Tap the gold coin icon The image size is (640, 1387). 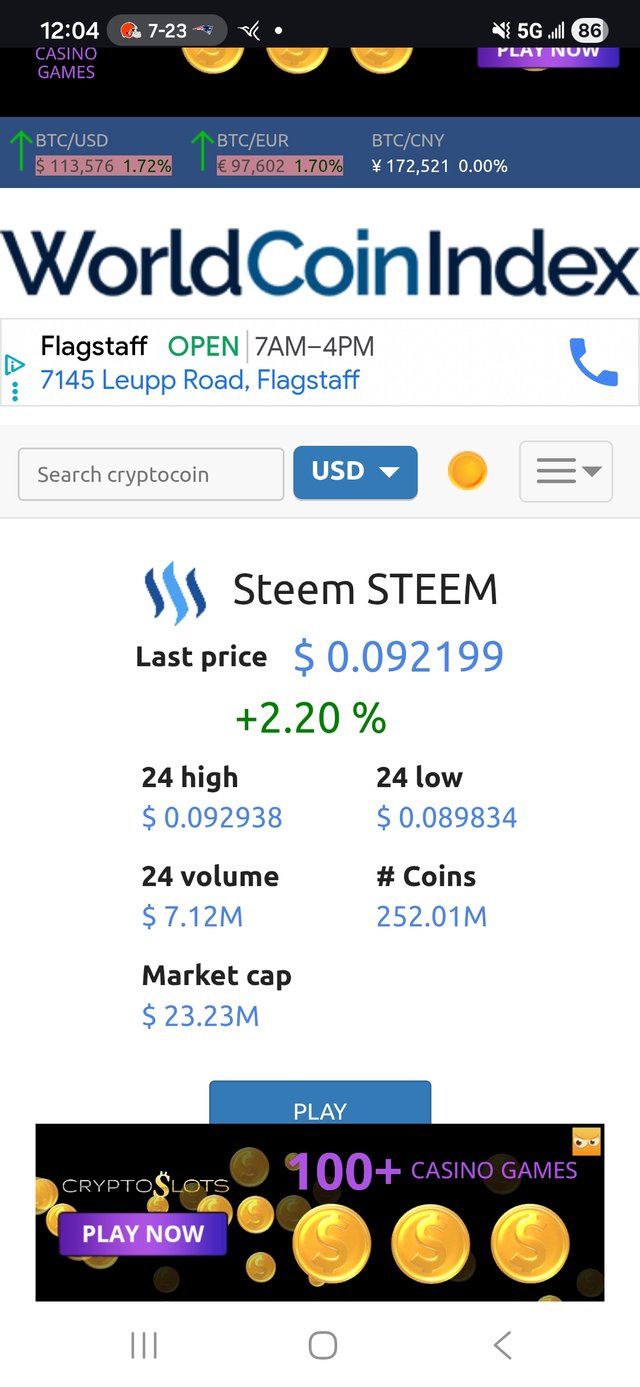tap(467, 471)
